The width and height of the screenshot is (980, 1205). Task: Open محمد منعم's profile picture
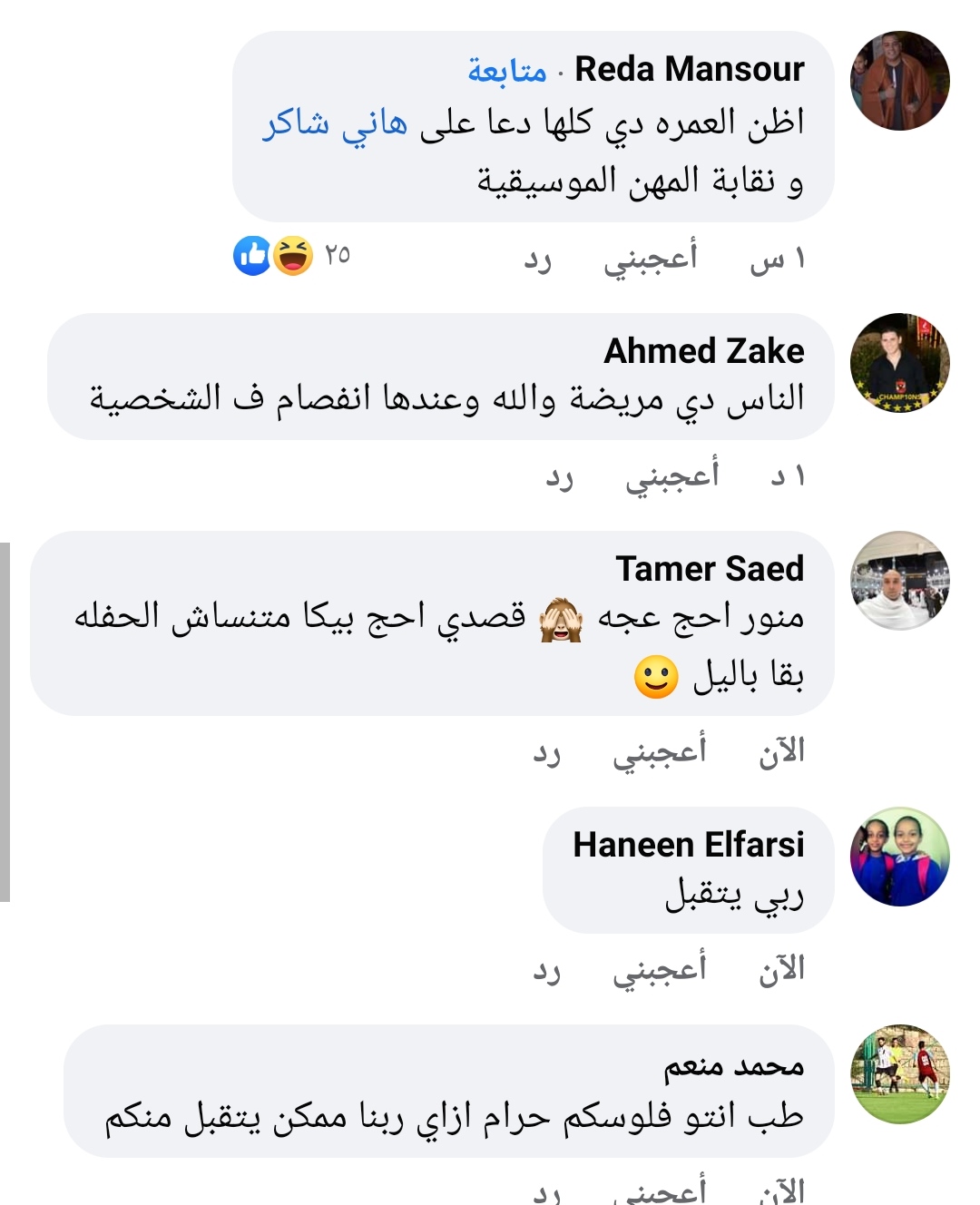[899, 1074]
